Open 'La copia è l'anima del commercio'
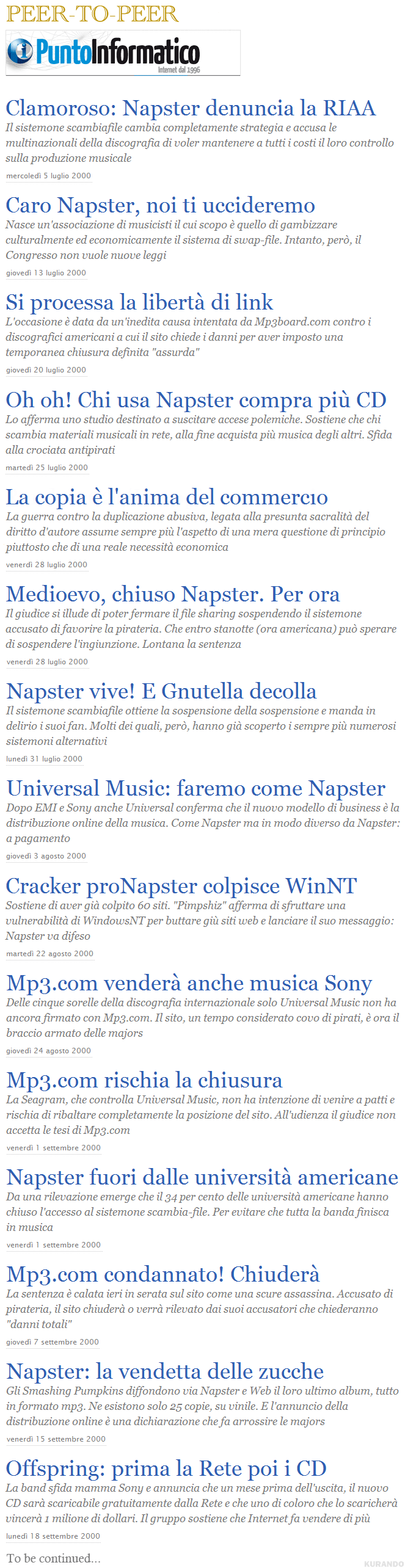 pyautogui.click(x=167, y=497)
